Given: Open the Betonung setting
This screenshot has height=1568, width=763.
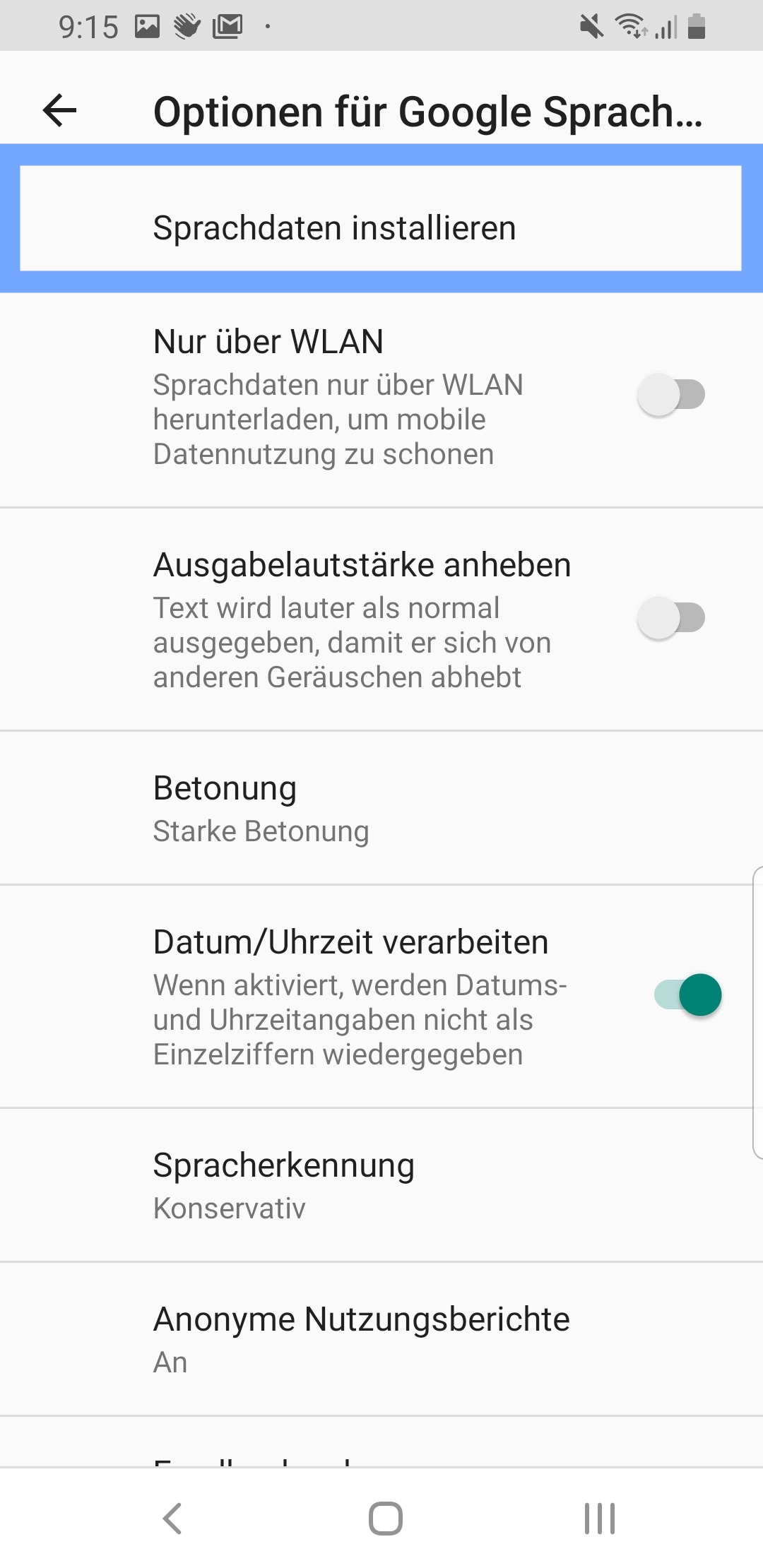Looking at the screenshot, I should coord(381,808).
